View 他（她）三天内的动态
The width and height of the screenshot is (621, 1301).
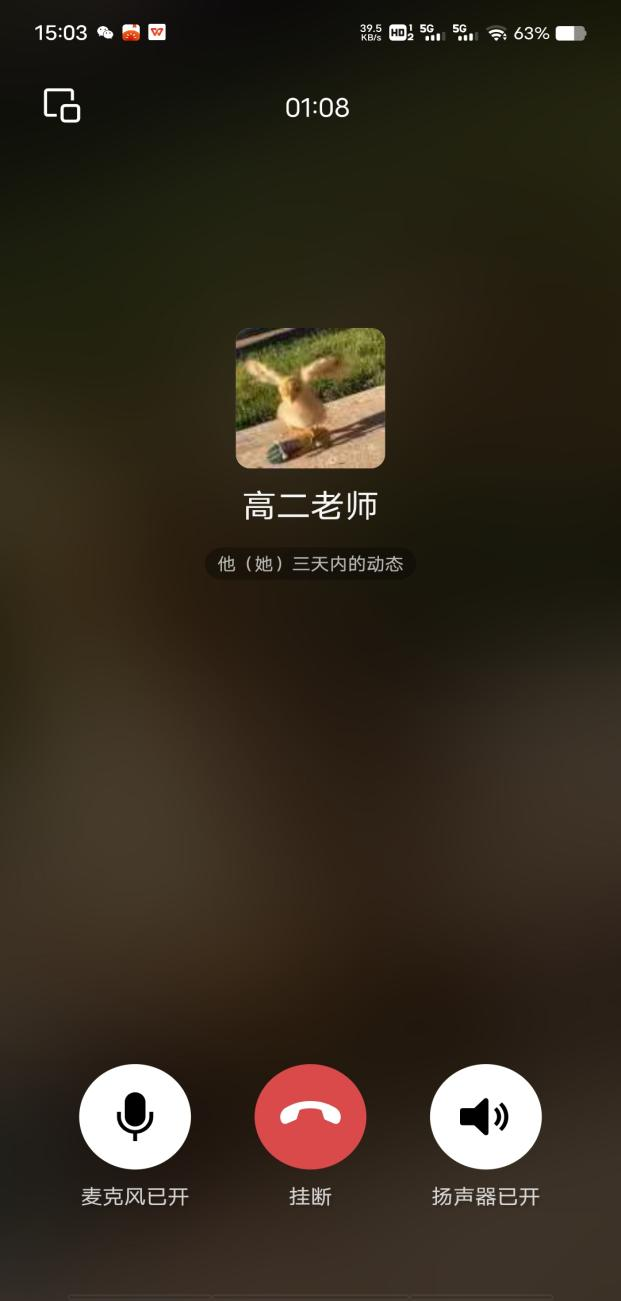coord(310,564)
